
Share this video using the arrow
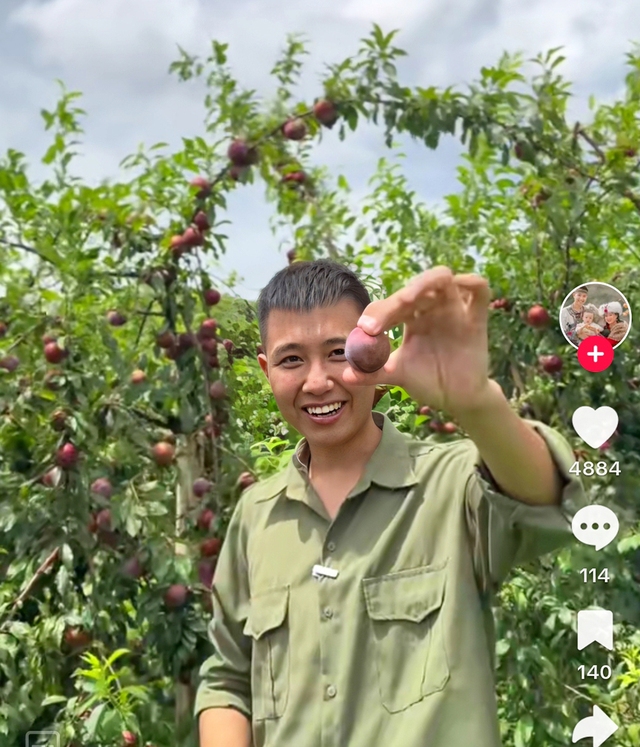coord(595,726)
